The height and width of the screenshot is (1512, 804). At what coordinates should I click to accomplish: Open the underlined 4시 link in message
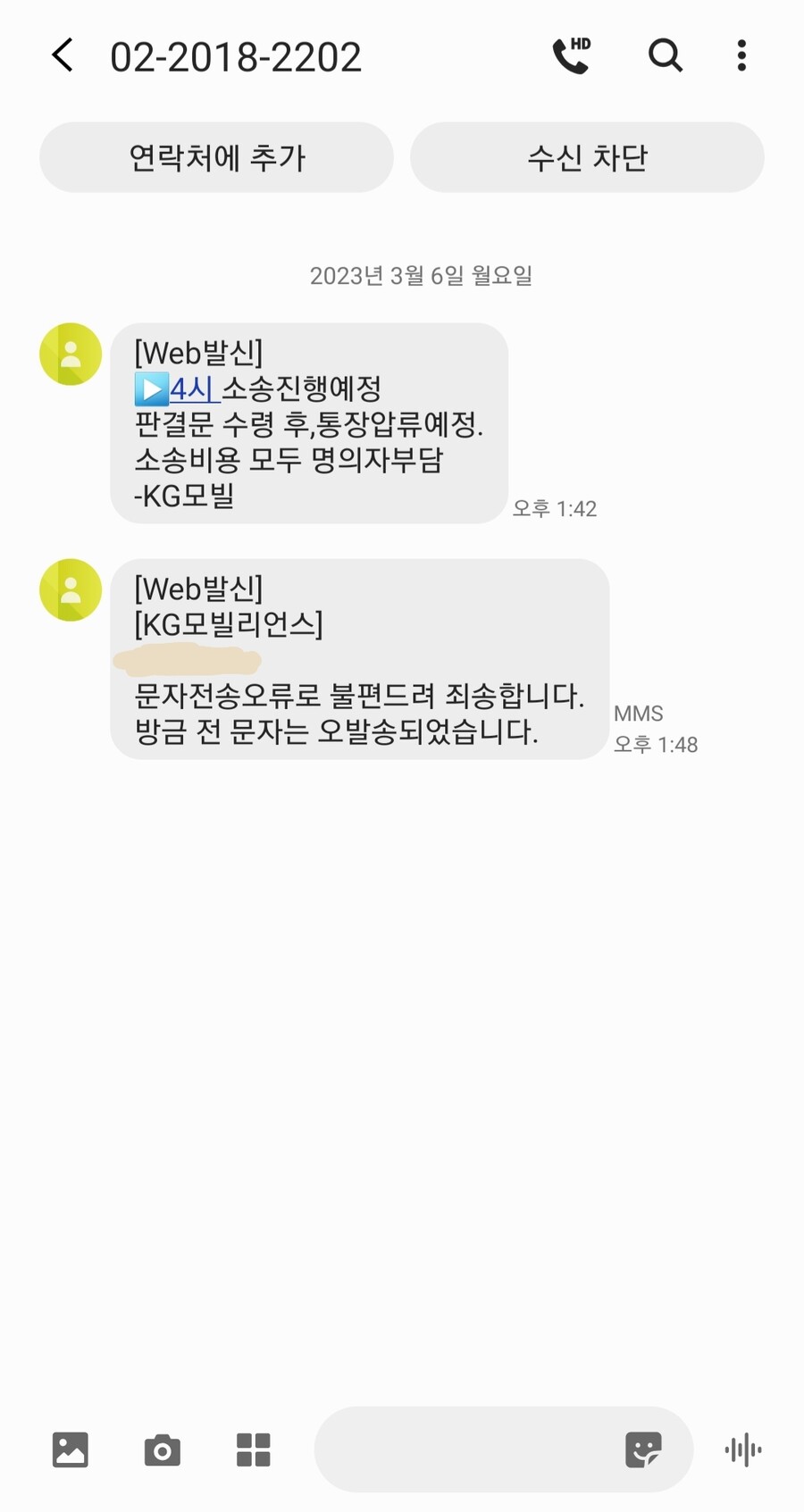tap(192, 389)
